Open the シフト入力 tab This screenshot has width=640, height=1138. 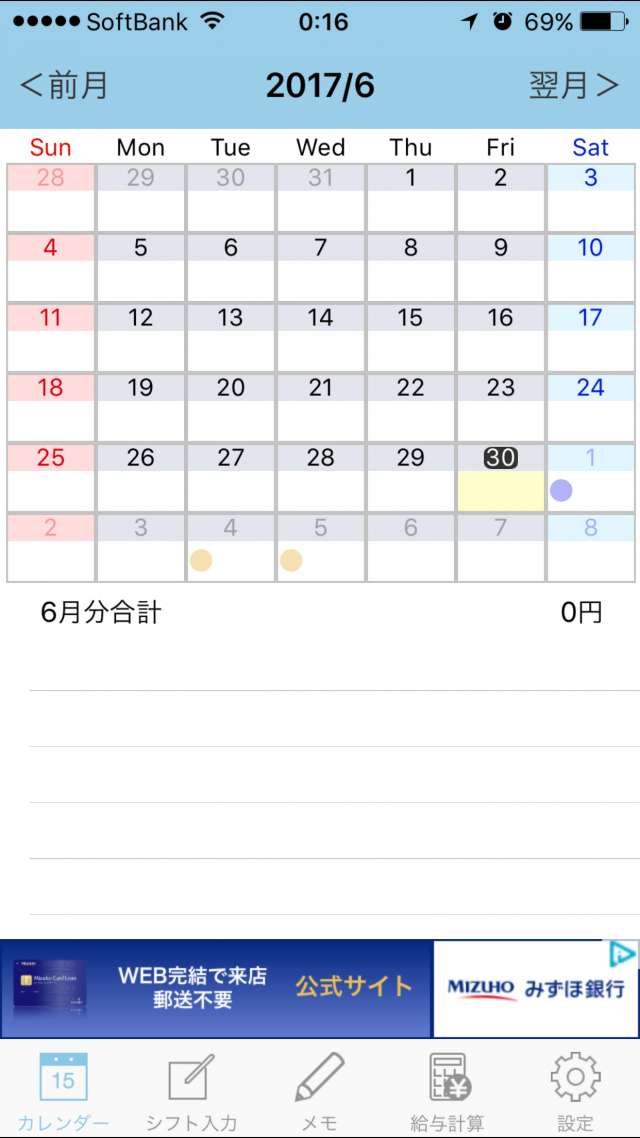click(191, 1091)
